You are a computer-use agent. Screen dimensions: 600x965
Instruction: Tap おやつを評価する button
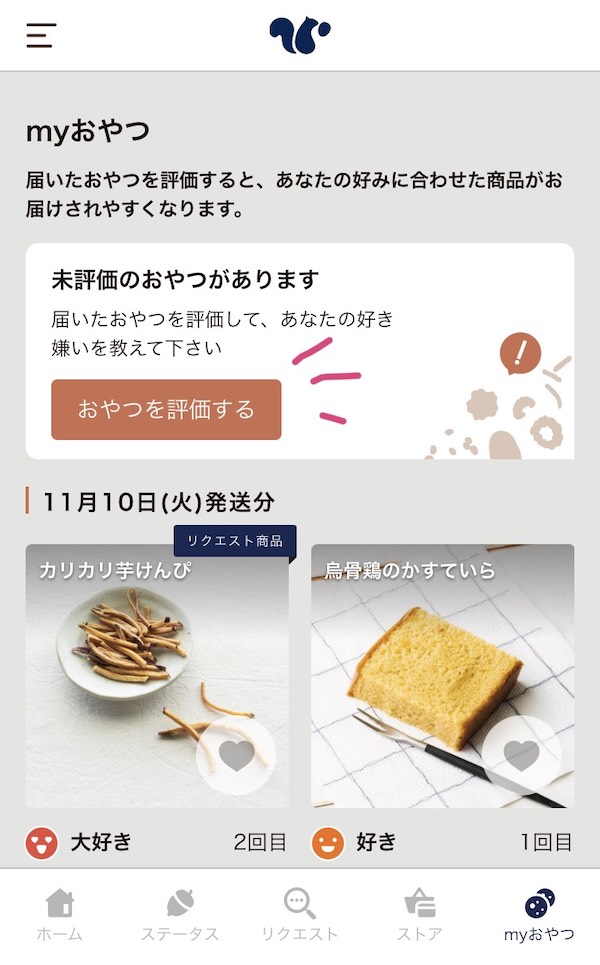pos(166,409)
